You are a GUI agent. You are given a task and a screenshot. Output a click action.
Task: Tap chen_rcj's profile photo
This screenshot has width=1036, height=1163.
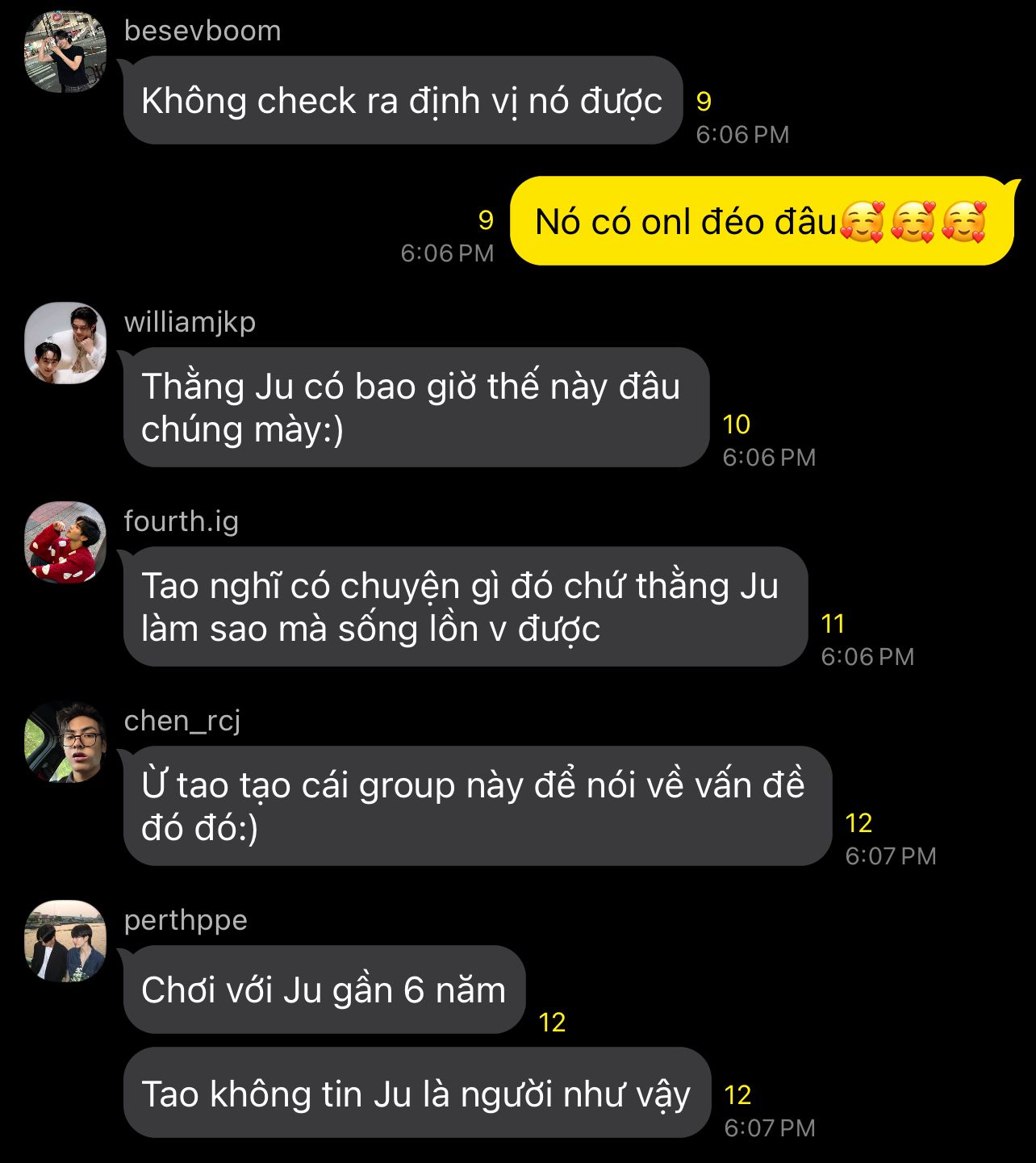65,742
